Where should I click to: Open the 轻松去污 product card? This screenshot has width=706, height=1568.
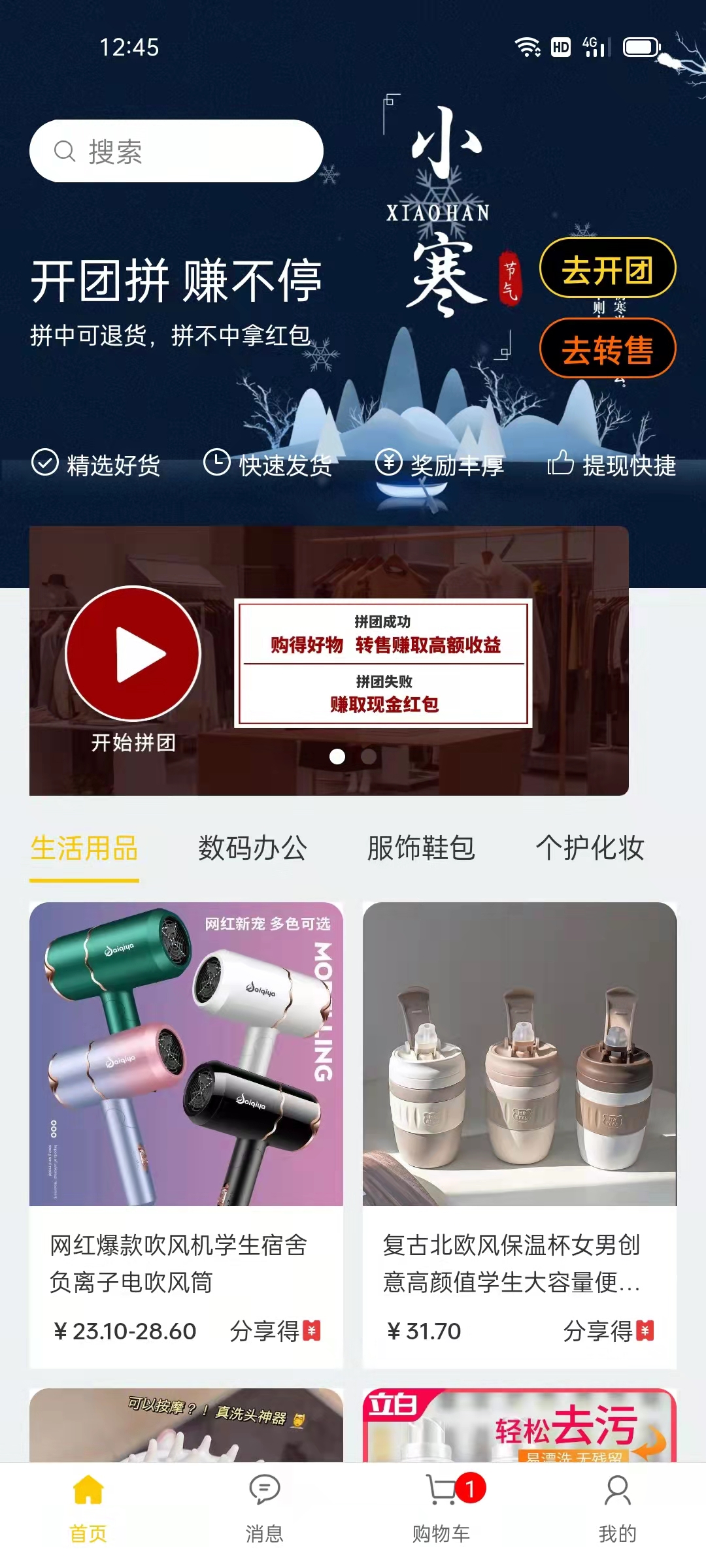[520, 1426]
